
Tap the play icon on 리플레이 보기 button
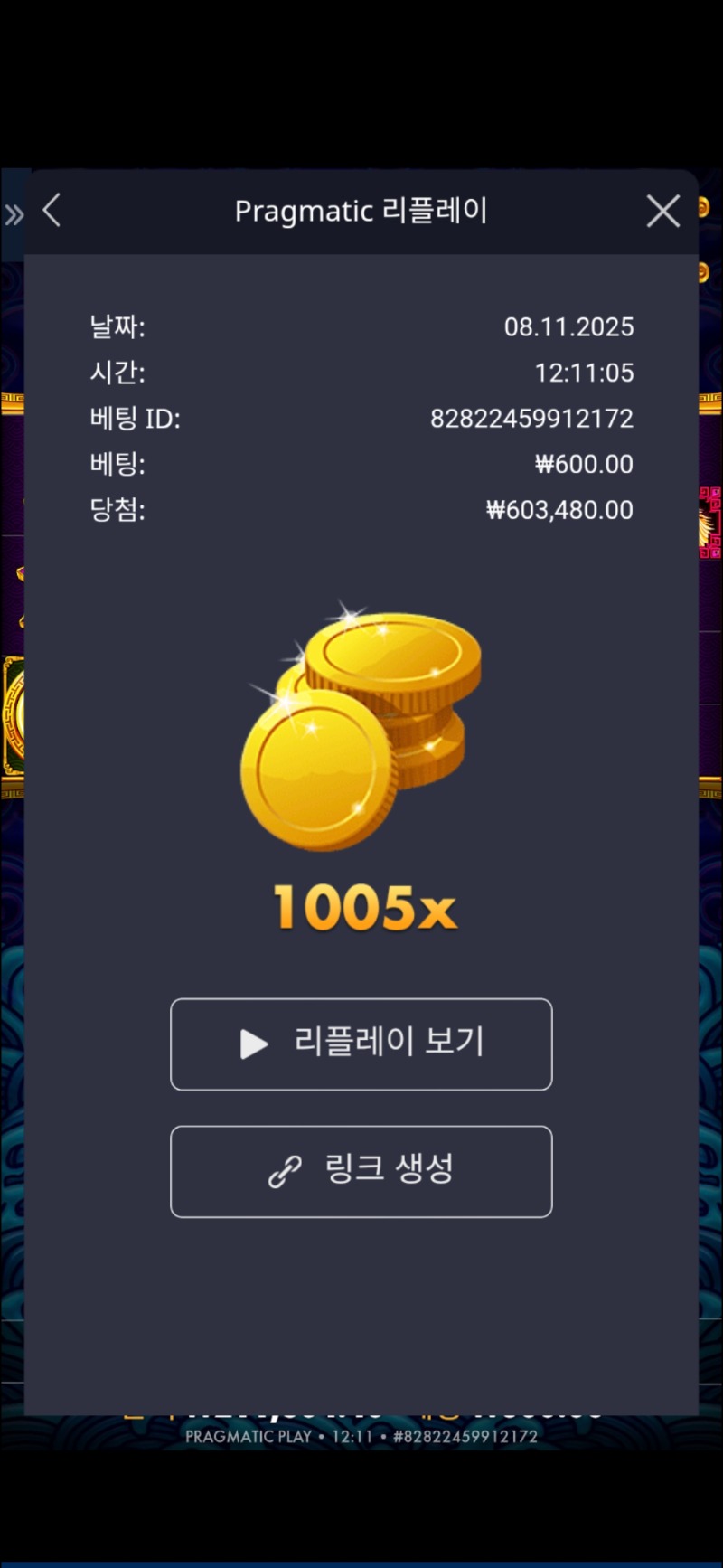(253, 1044)
